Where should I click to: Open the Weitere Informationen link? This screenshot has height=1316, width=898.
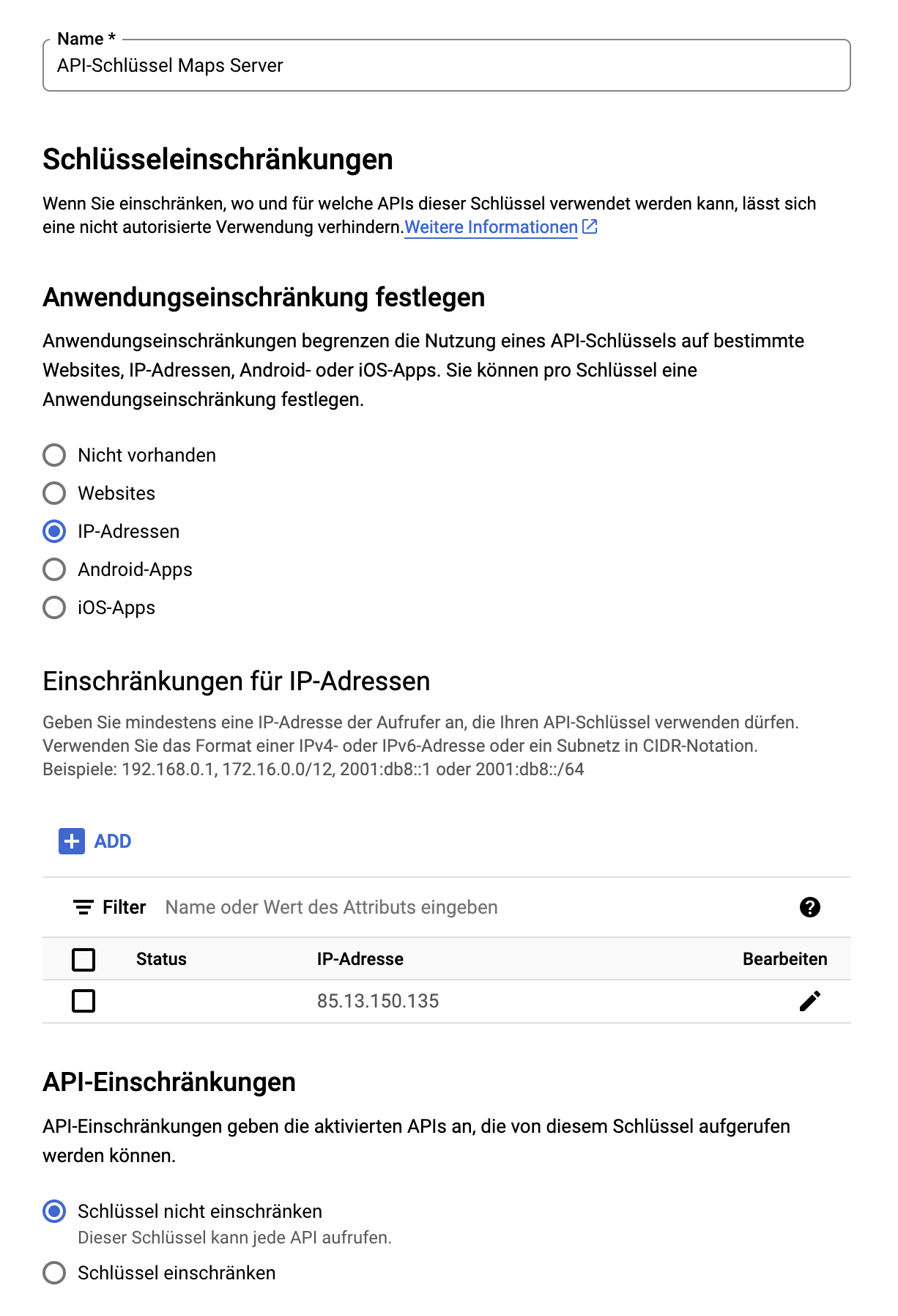click(x=501, y=227)
